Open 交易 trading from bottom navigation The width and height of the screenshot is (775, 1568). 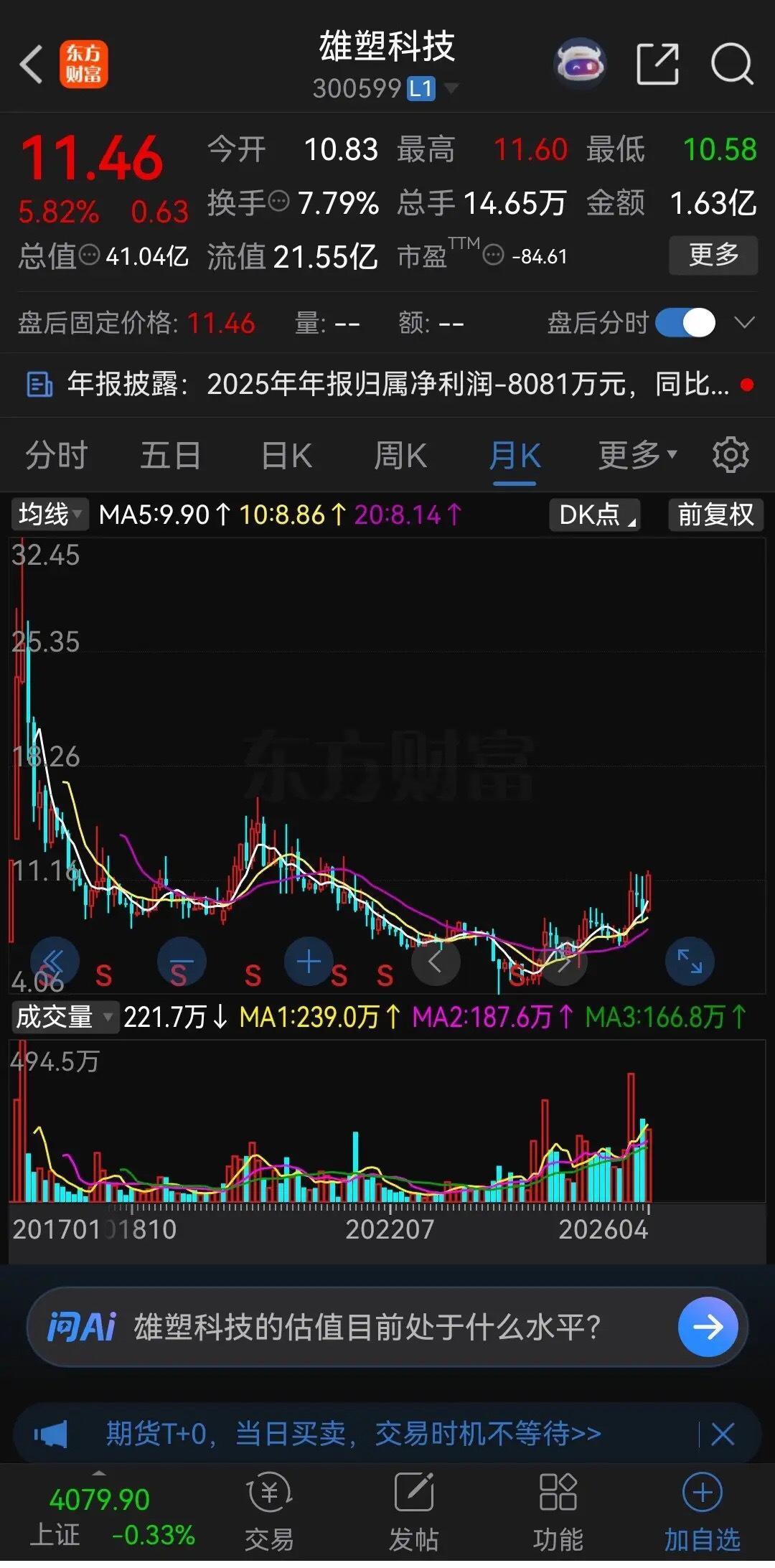269,1511
